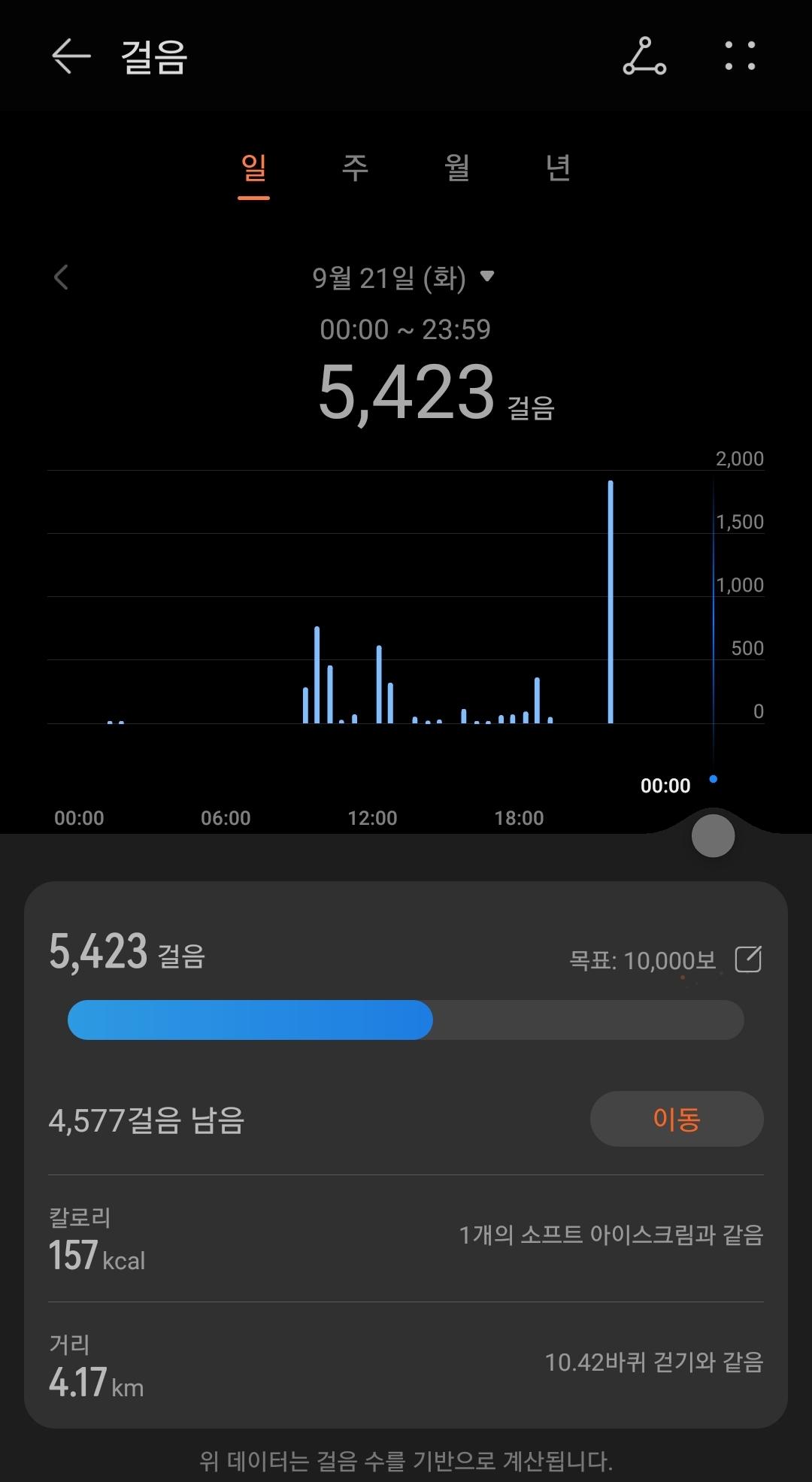The height and width of the screenshot is (1482, 812).
Task: Switch to the 월 (month) tab
Action: tap(457, 168)
